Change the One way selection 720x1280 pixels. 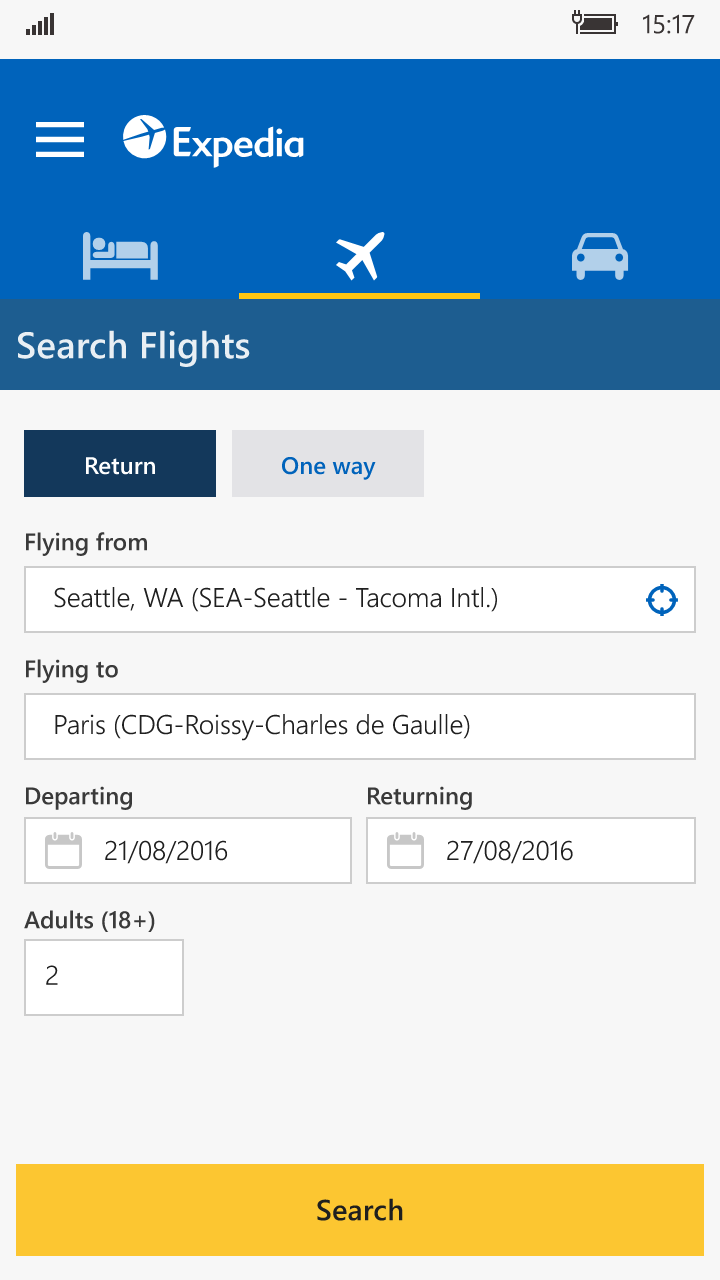click(x=327, y=463)
